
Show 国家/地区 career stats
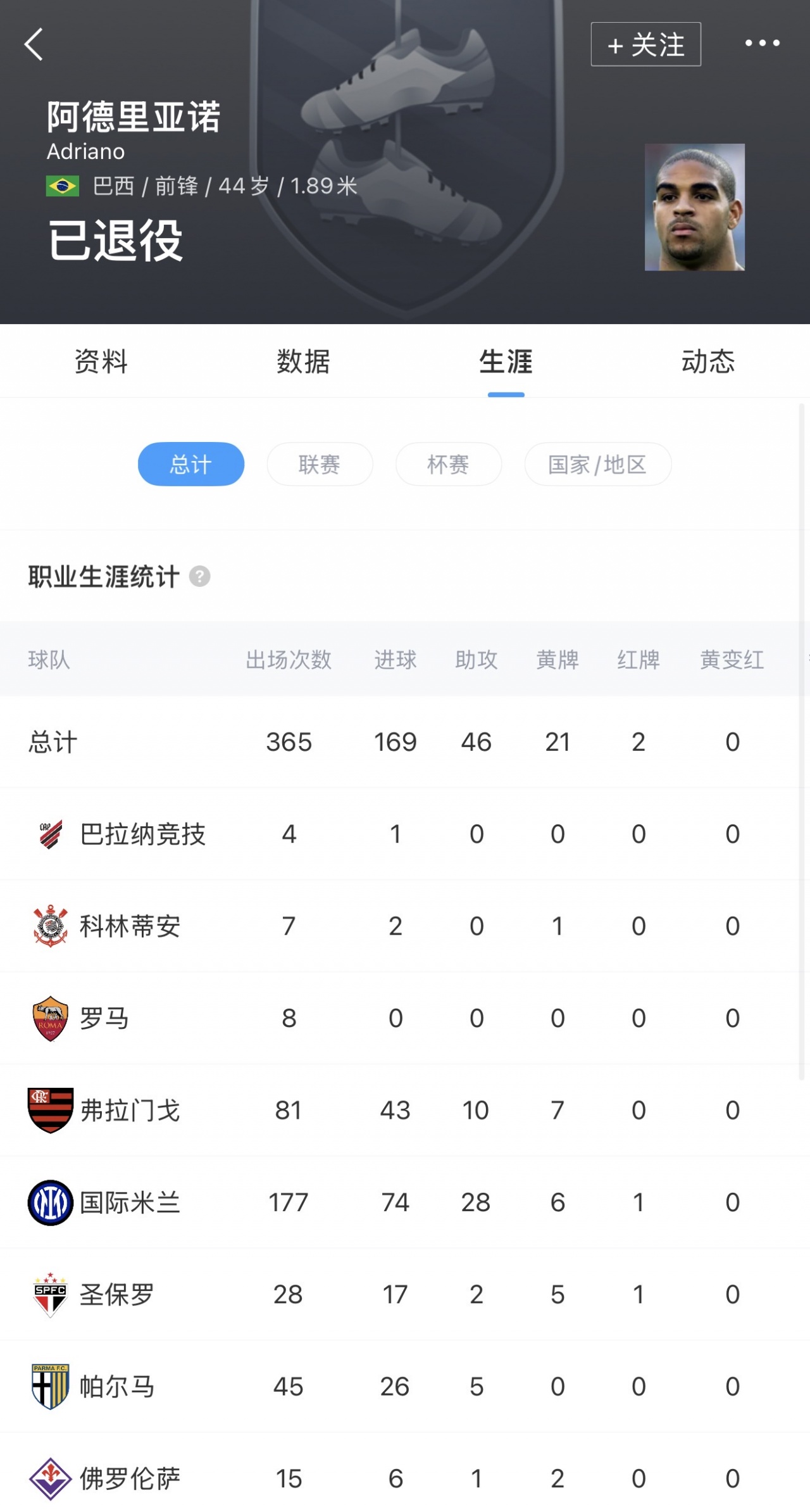(x=597, y=464)
